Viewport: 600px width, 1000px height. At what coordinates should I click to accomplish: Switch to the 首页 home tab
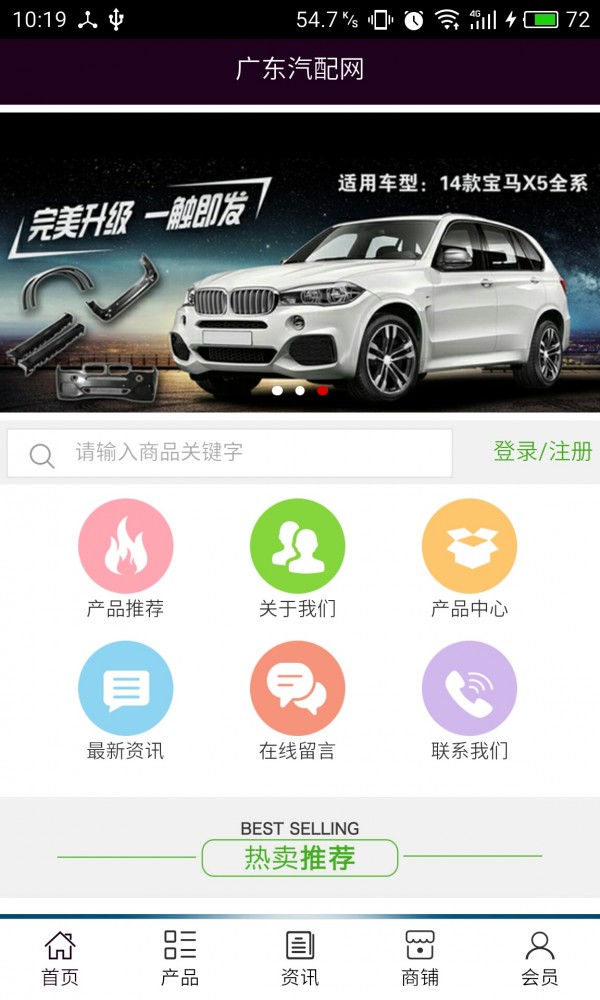(x=60, y=958)
